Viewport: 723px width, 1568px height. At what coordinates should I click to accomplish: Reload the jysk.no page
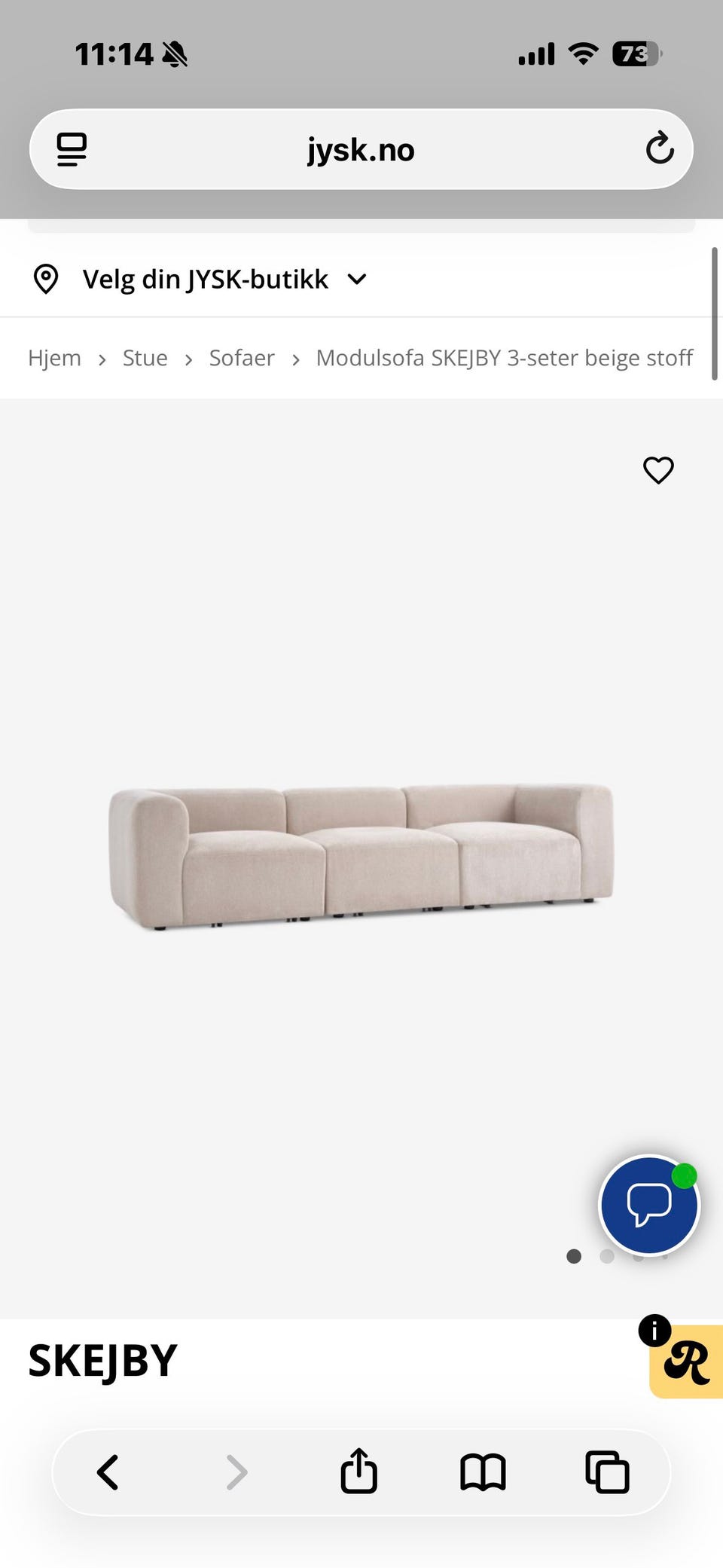pos(660,148)
